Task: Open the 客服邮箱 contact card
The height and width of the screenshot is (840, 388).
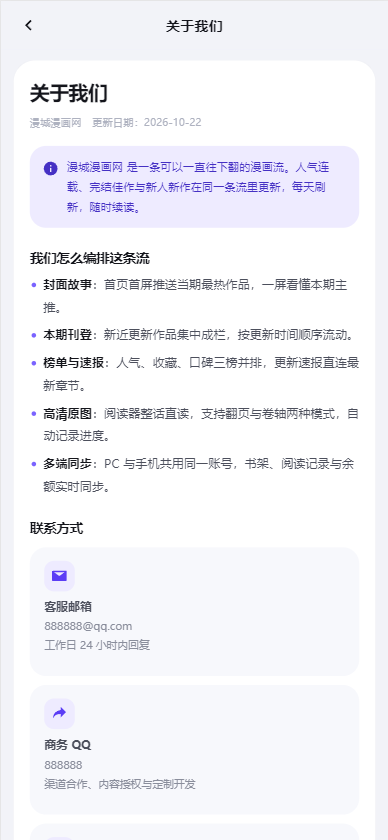Action: tap(194, 611)
